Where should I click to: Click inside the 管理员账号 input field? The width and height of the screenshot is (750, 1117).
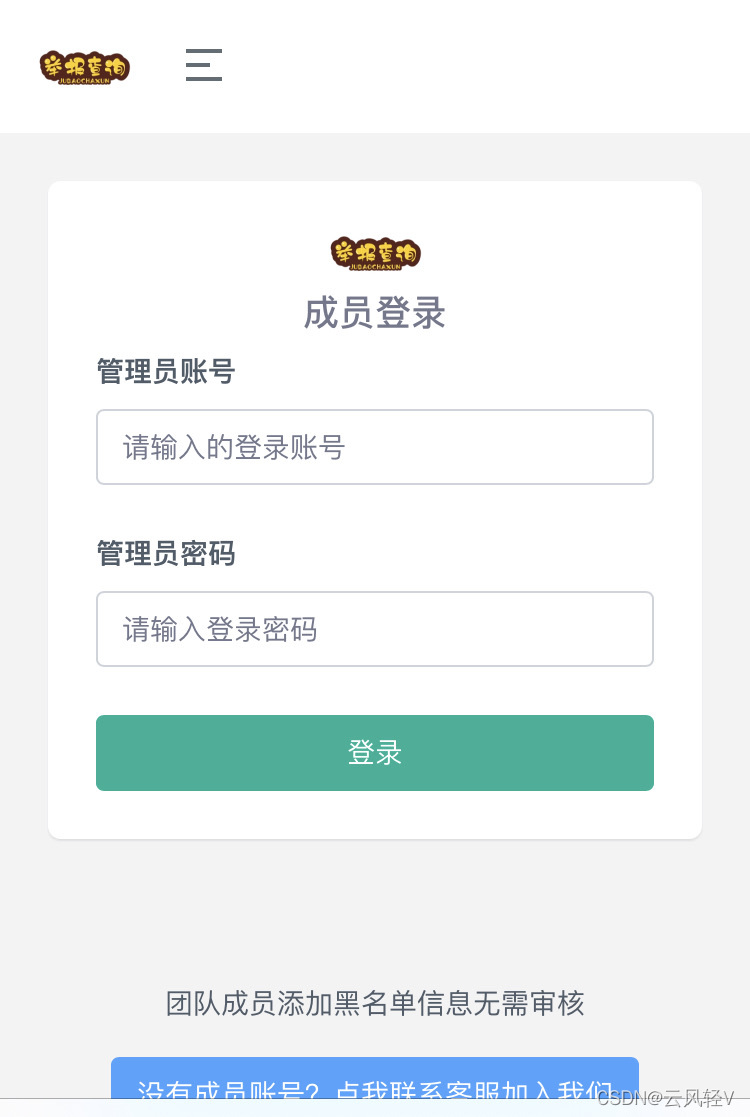click(x=374, y=447)
